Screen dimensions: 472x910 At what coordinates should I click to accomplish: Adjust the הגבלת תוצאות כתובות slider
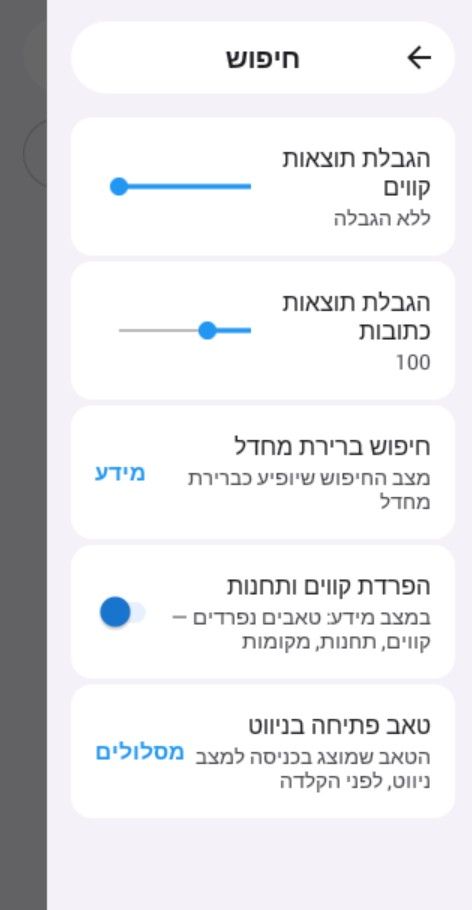tap(185, 331)
